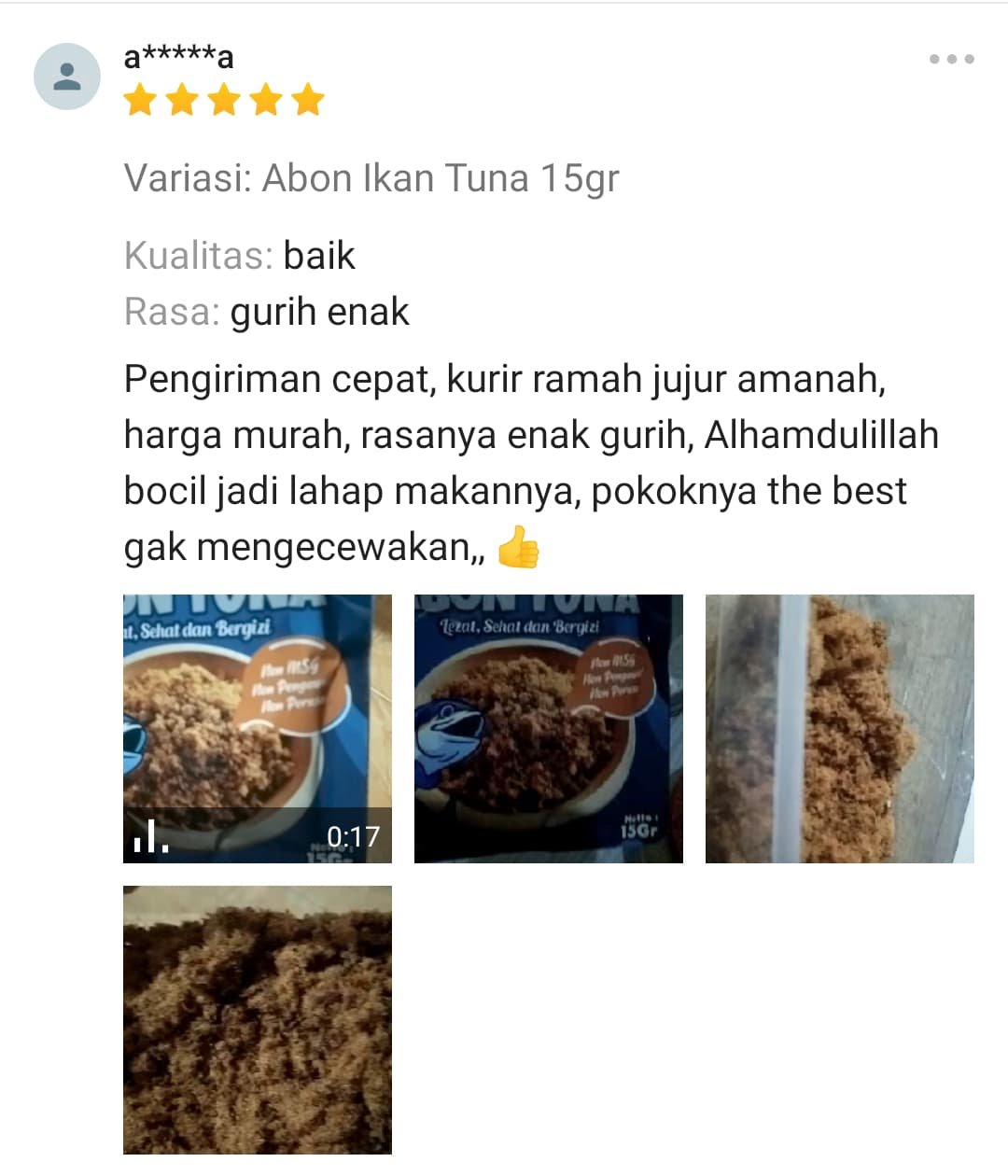
Task: Open the three-dot menu on a*****a's review
Action: coord(951,59)
